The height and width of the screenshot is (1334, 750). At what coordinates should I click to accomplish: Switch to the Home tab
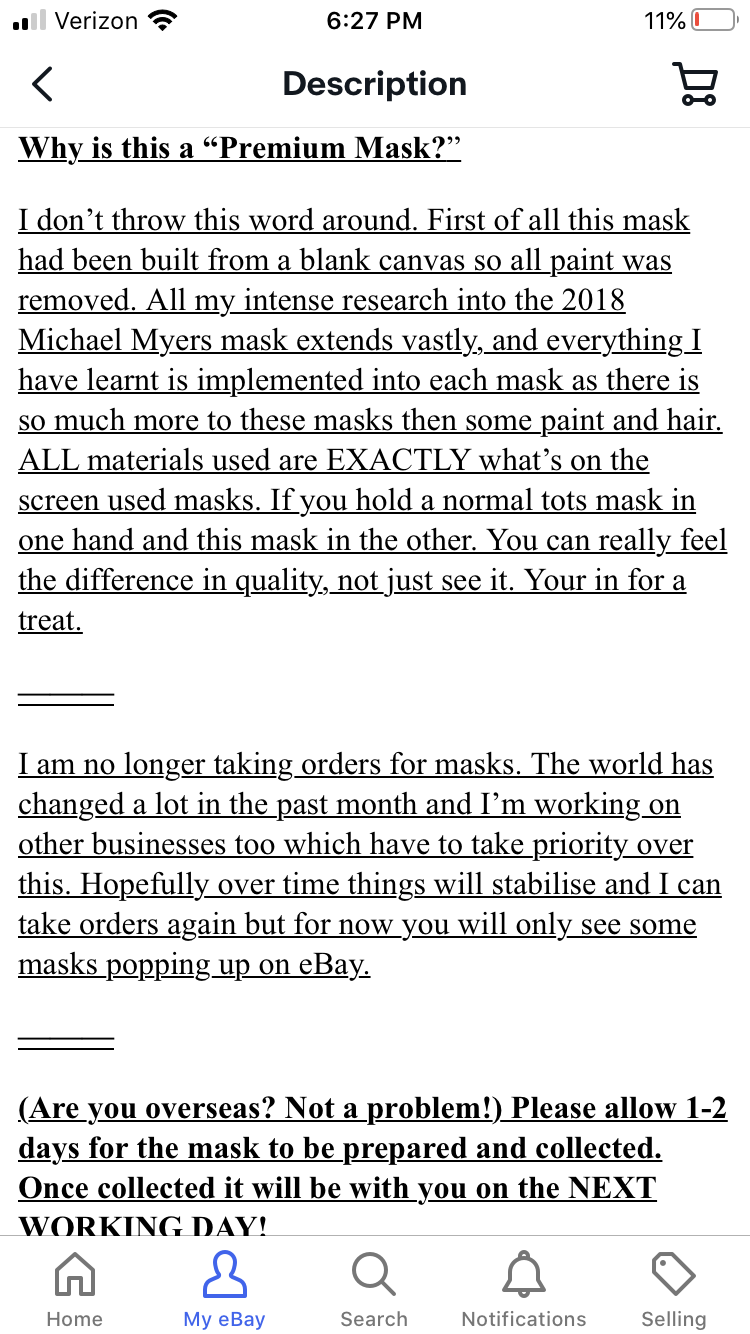(75, 1288)
